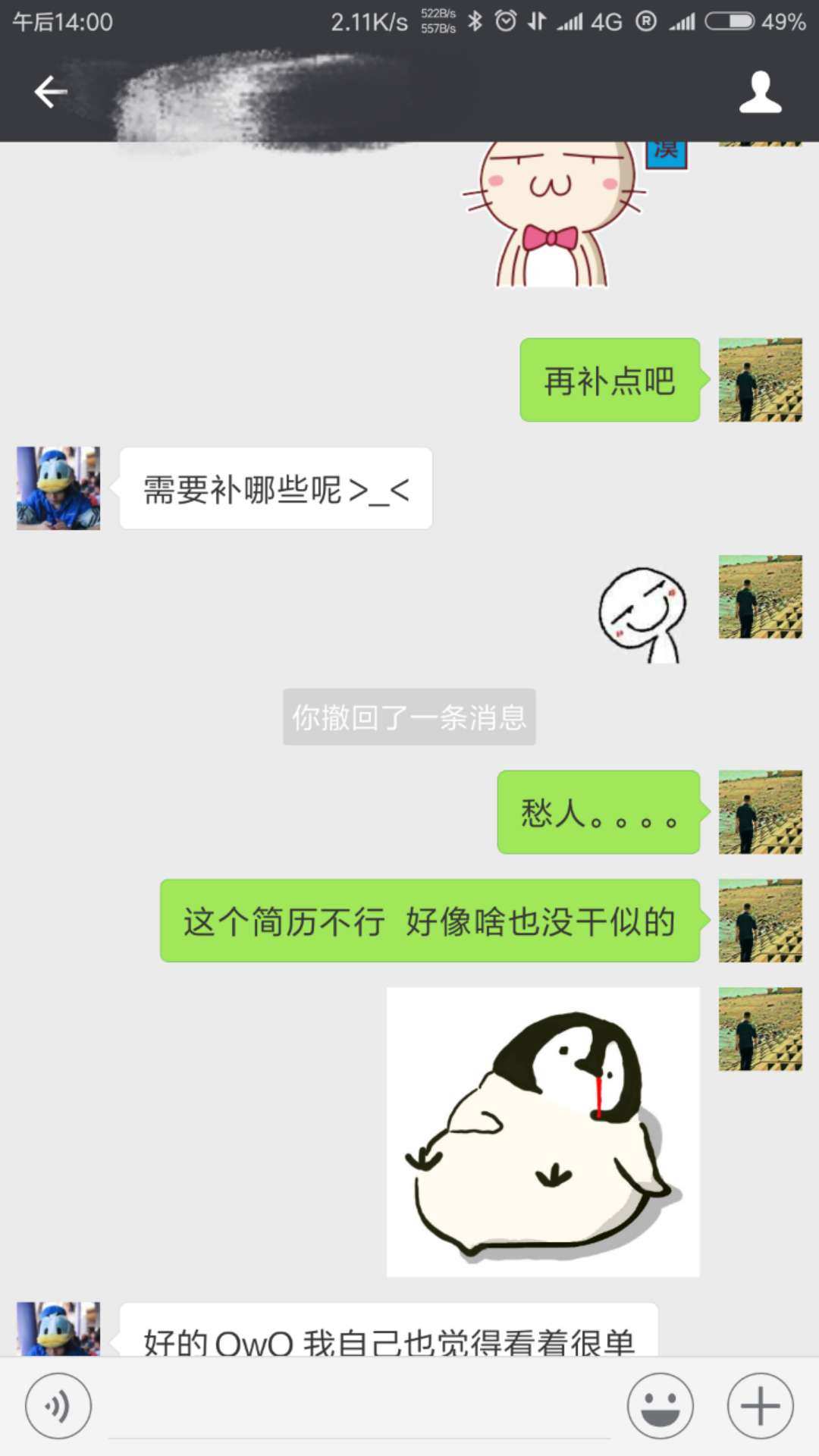Open the Donald Duck contact avatar beside 需要补哪些呢
This screenshot has width=819, height=1456.
pos(58,488)
